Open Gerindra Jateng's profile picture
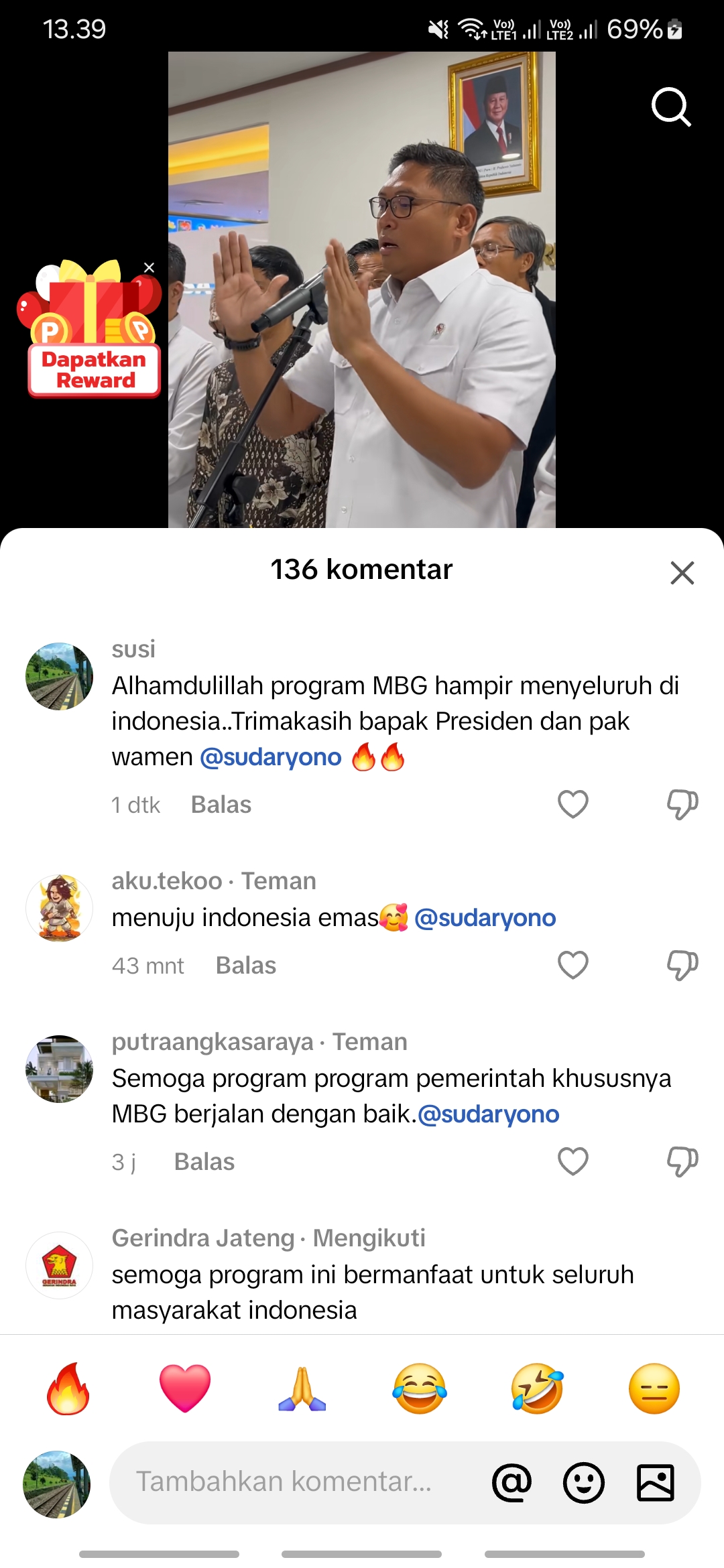The image size is (724, 1568). [59, 1265]
